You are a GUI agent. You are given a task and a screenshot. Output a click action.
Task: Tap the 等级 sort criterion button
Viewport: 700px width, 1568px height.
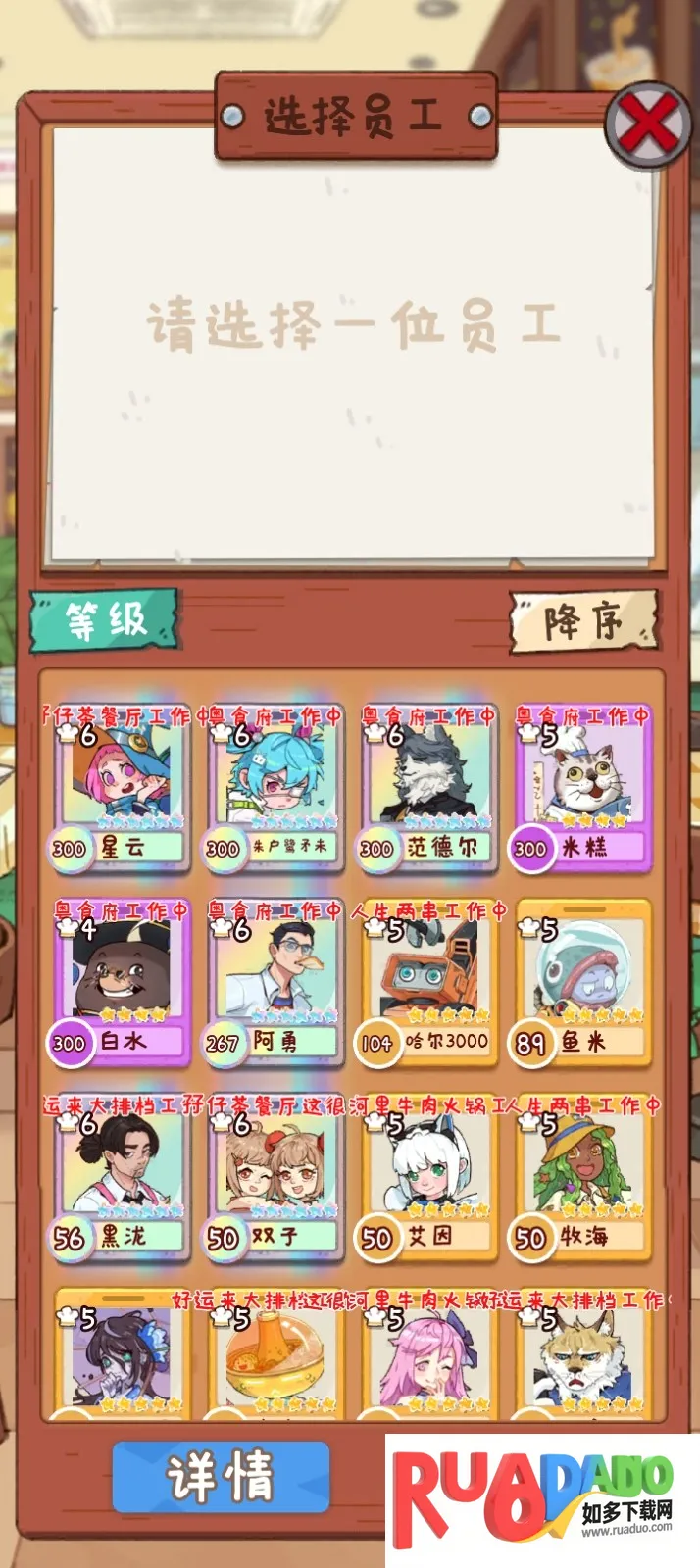tap(104, 620)
